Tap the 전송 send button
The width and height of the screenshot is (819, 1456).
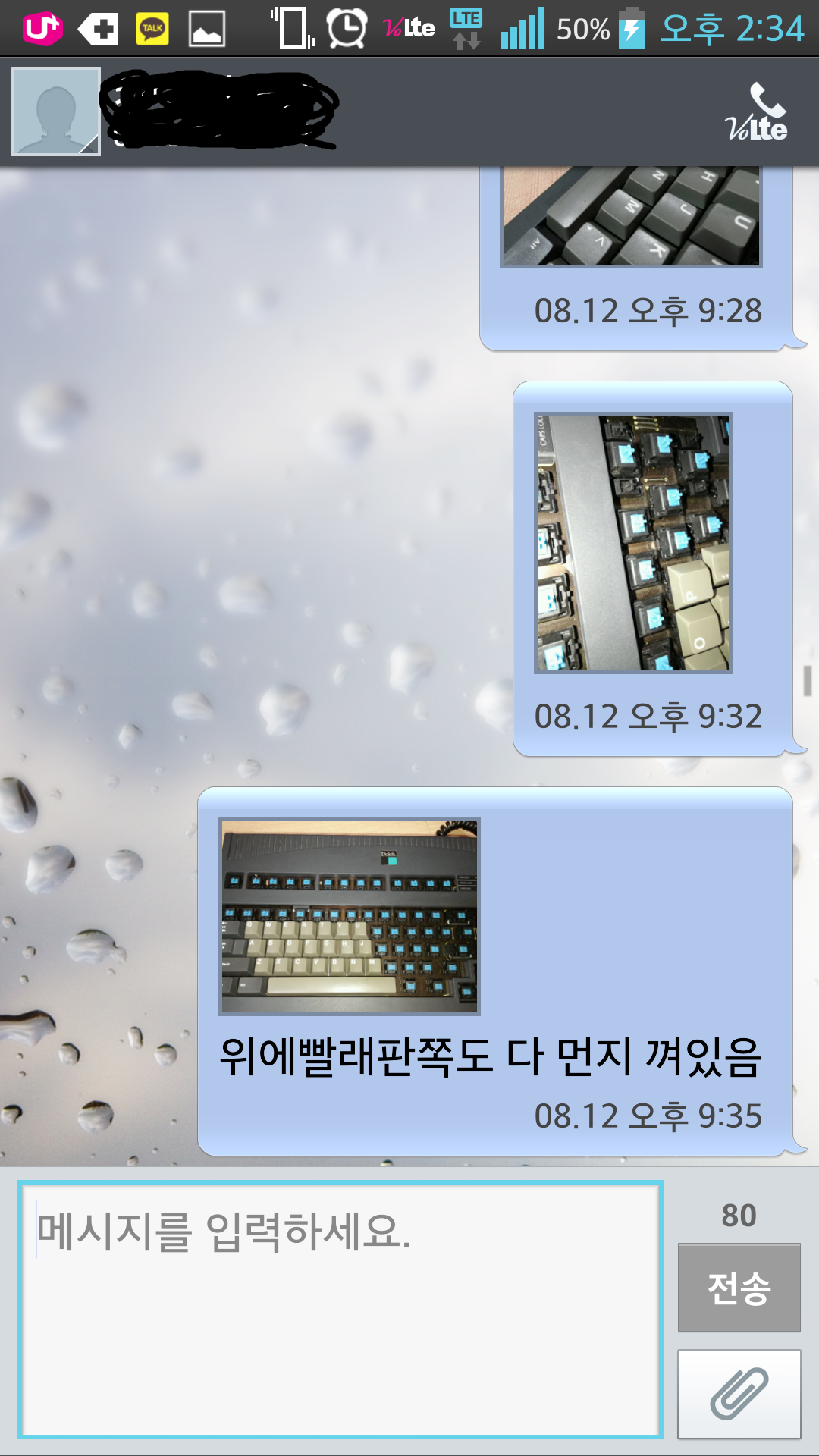pos(739,1288)
